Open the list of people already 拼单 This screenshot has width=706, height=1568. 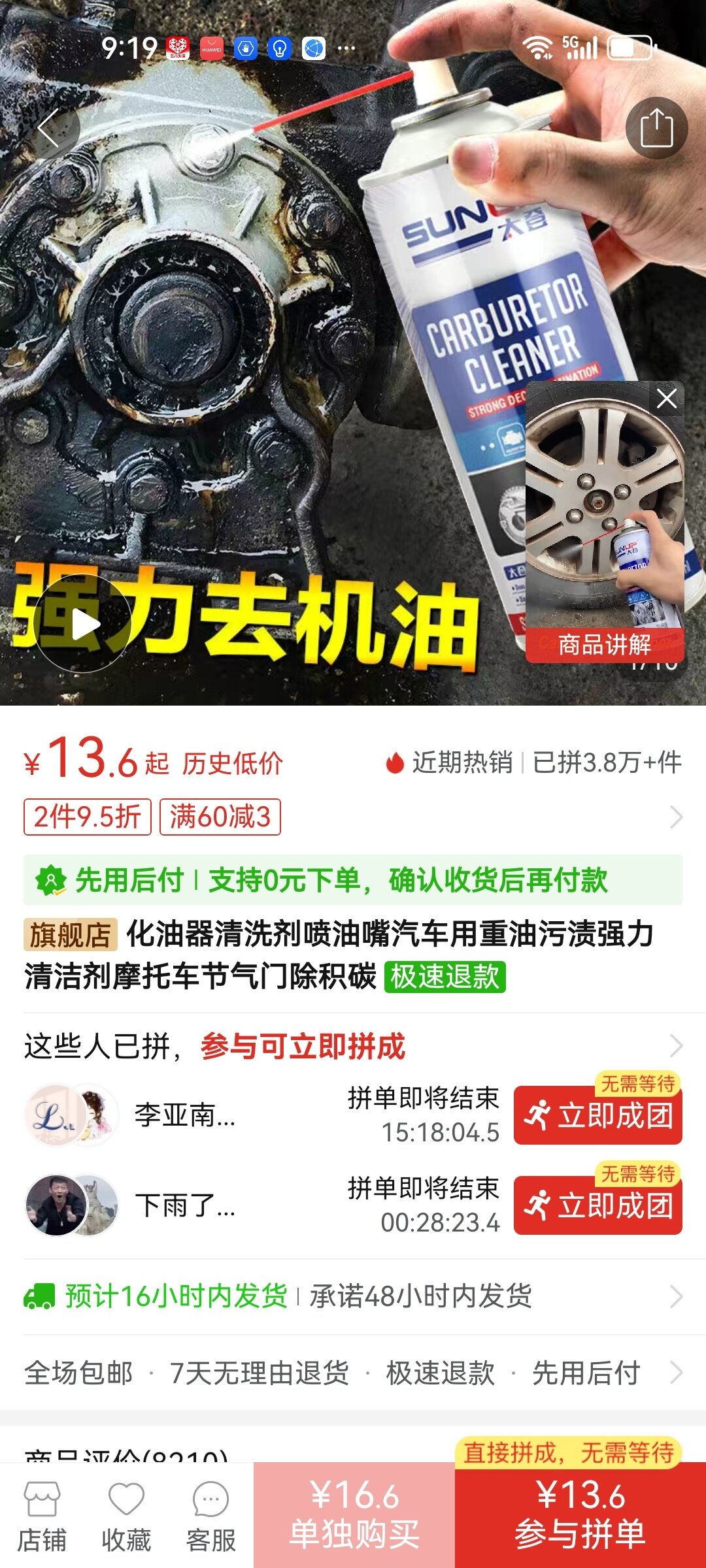676,1046
